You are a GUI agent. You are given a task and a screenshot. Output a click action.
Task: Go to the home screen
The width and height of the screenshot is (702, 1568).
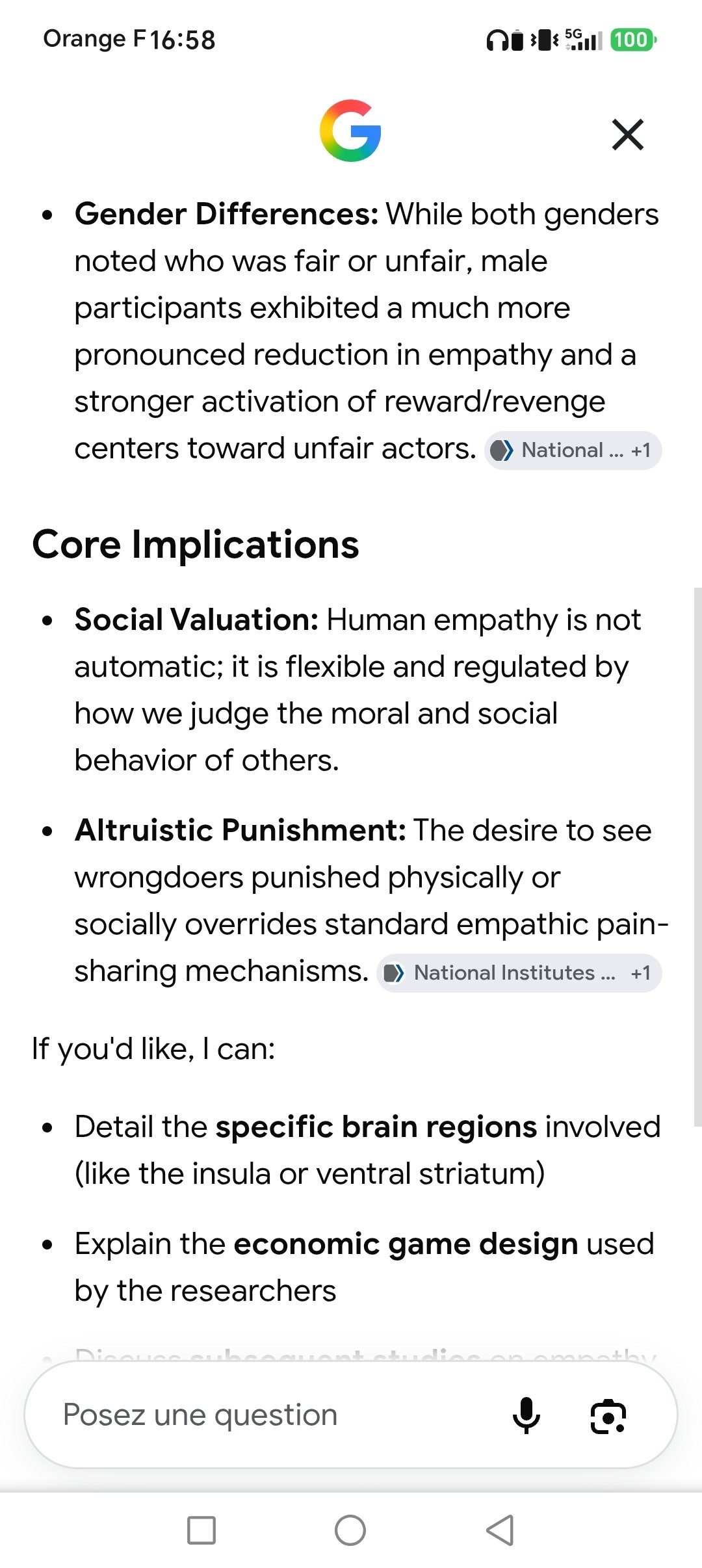350,1530
